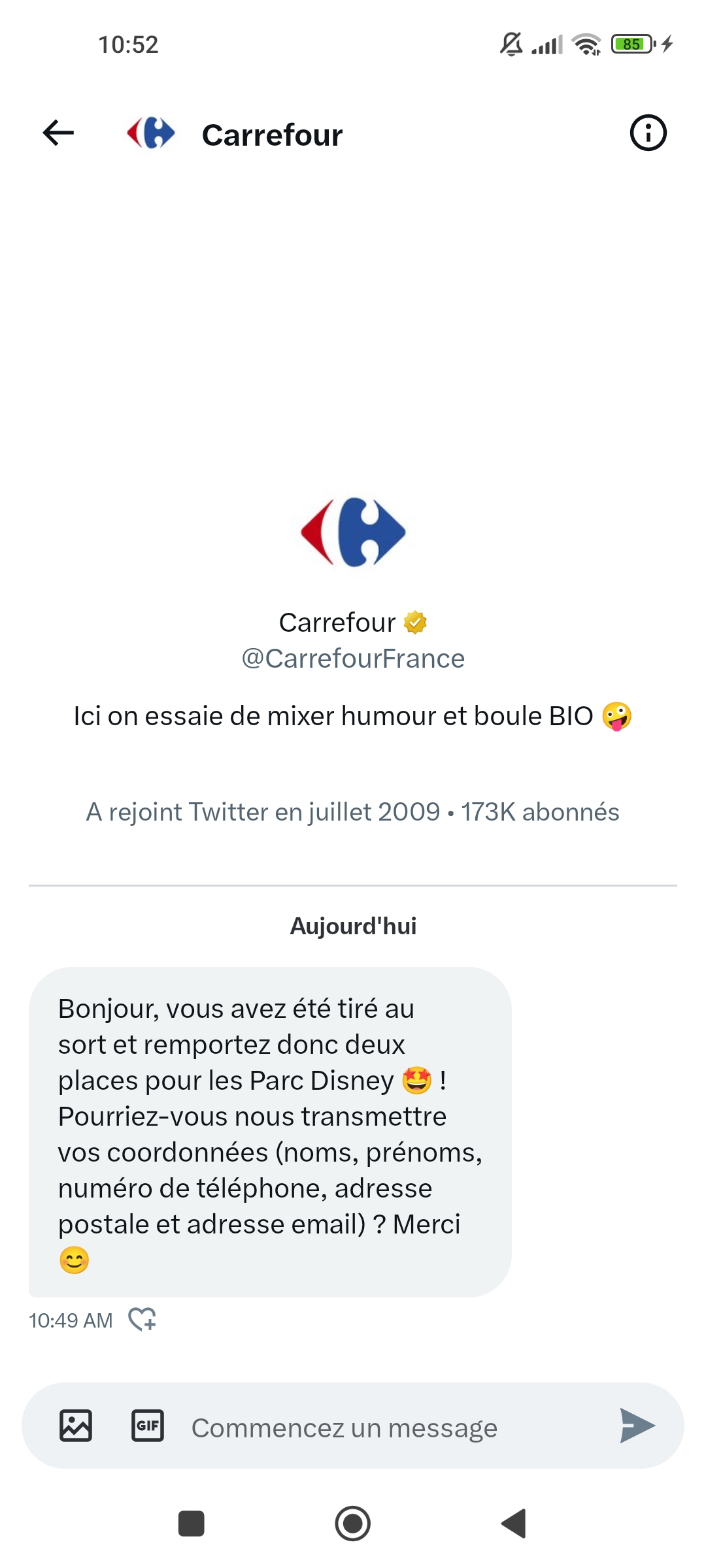The height and width of the screenshot is (1568, 706).
Task: Go back using the top arrow
Action: click(x=58, y=133)
